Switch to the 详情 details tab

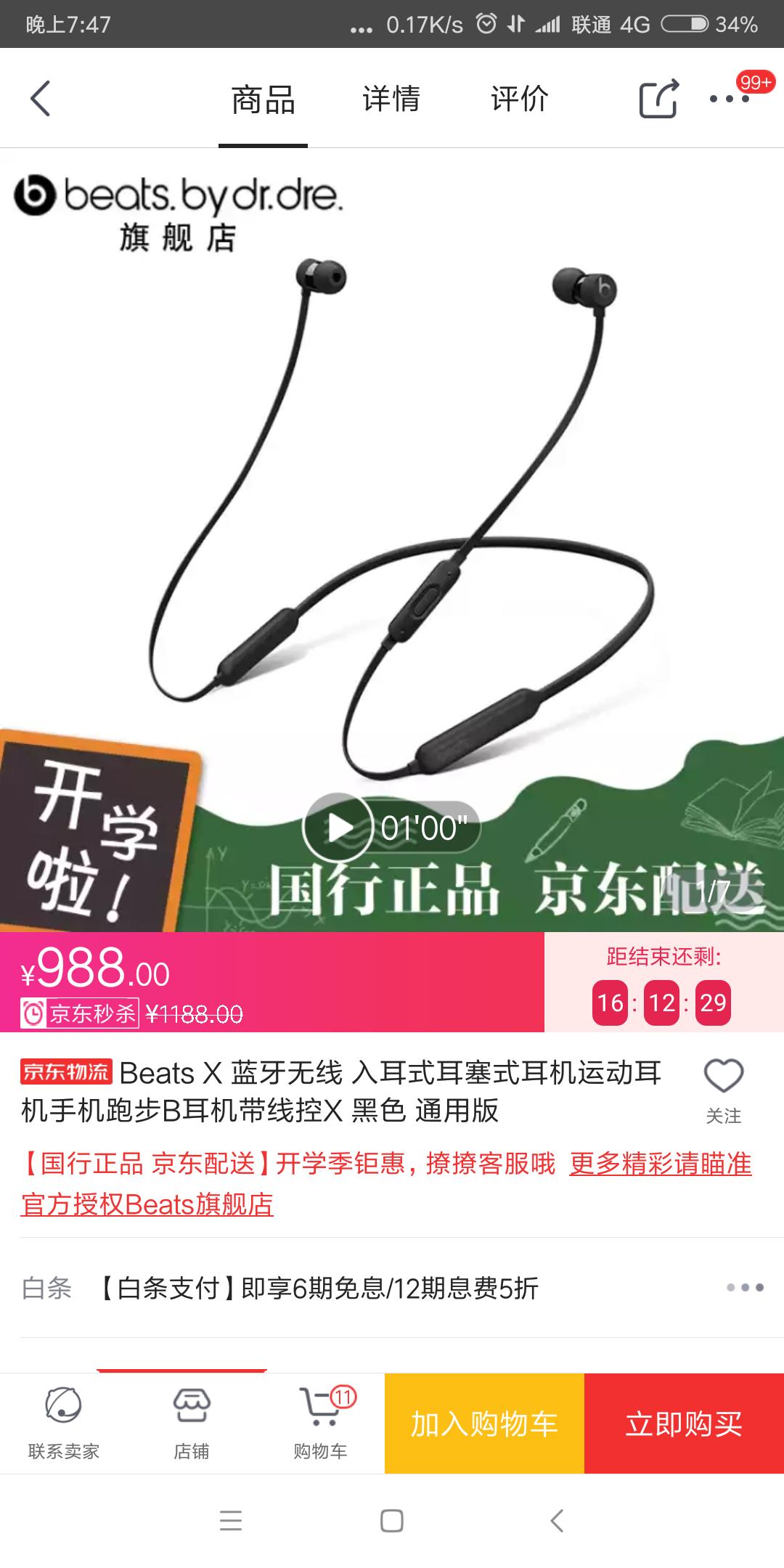390,102
